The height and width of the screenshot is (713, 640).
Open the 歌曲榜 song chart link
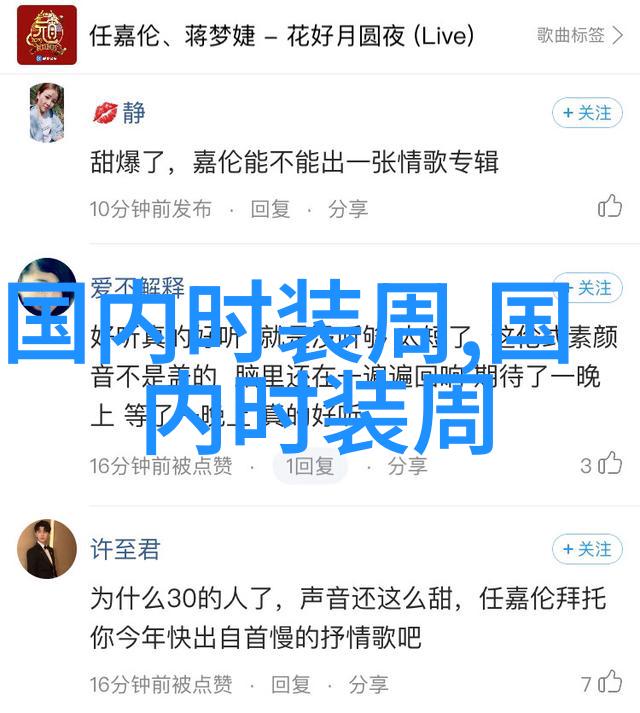tap(581, 36)
